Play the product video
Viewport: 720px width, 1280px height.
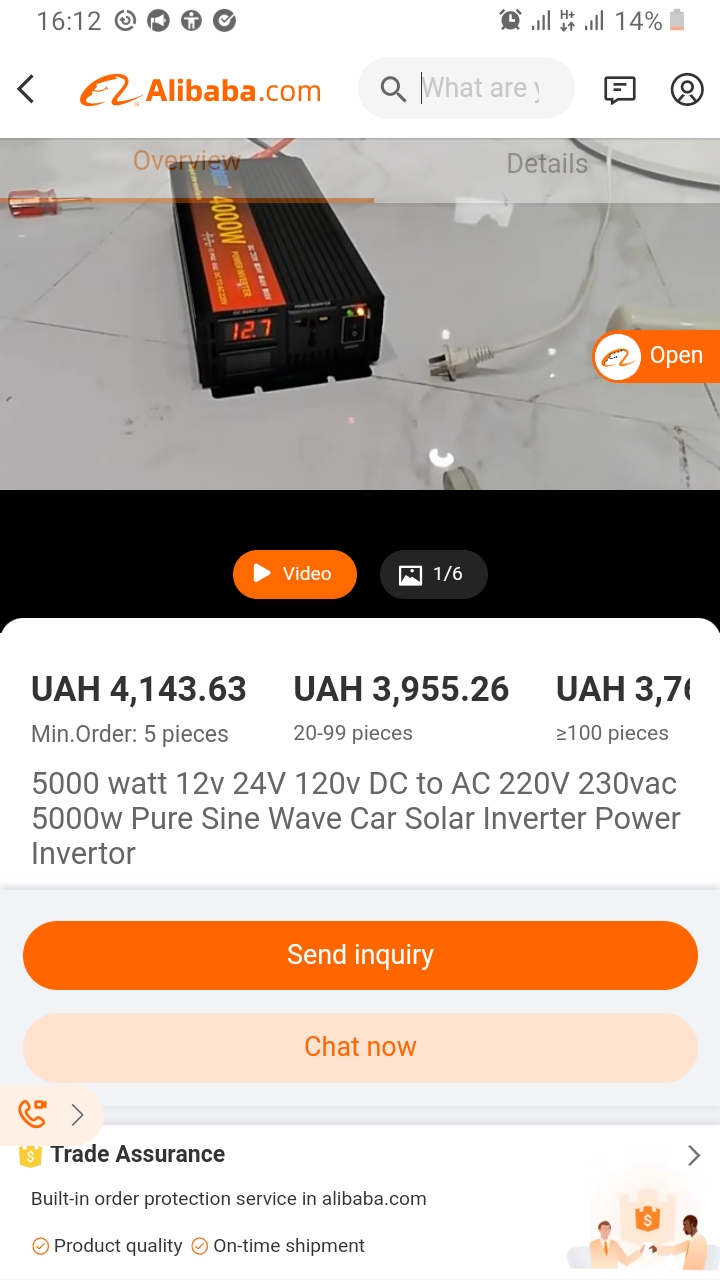pos(294,574)
